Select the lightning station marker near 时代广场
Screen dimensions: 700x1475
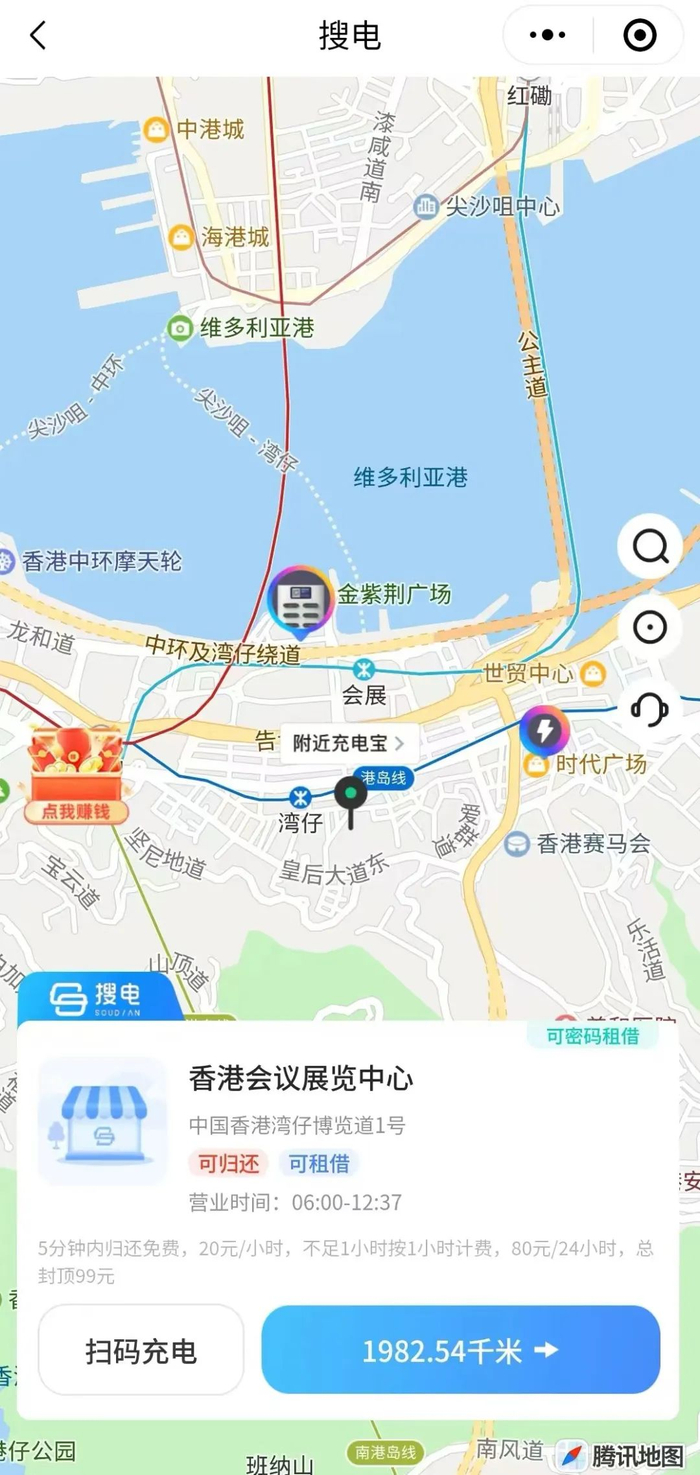(x=544, y=731)
